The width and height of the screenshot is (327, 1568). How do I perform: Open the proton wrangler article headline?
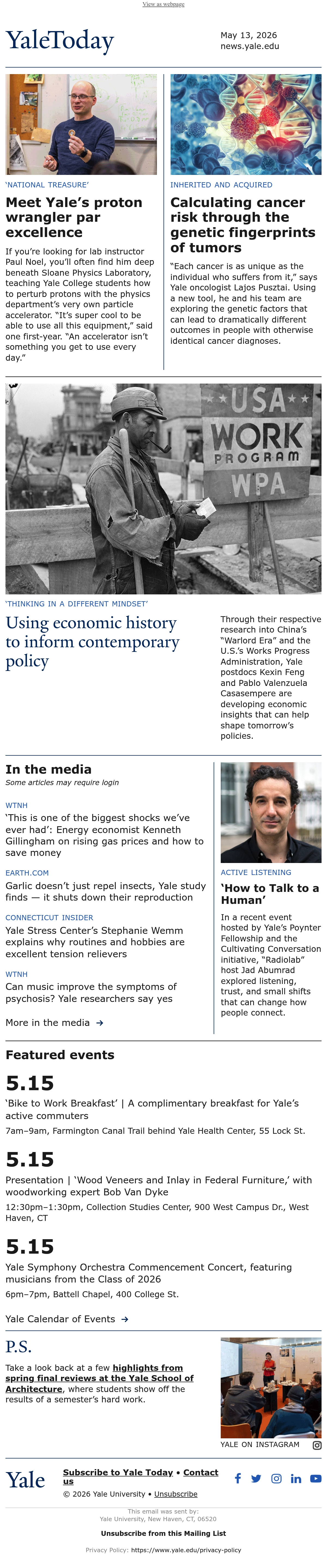click(x=74, y=217)
